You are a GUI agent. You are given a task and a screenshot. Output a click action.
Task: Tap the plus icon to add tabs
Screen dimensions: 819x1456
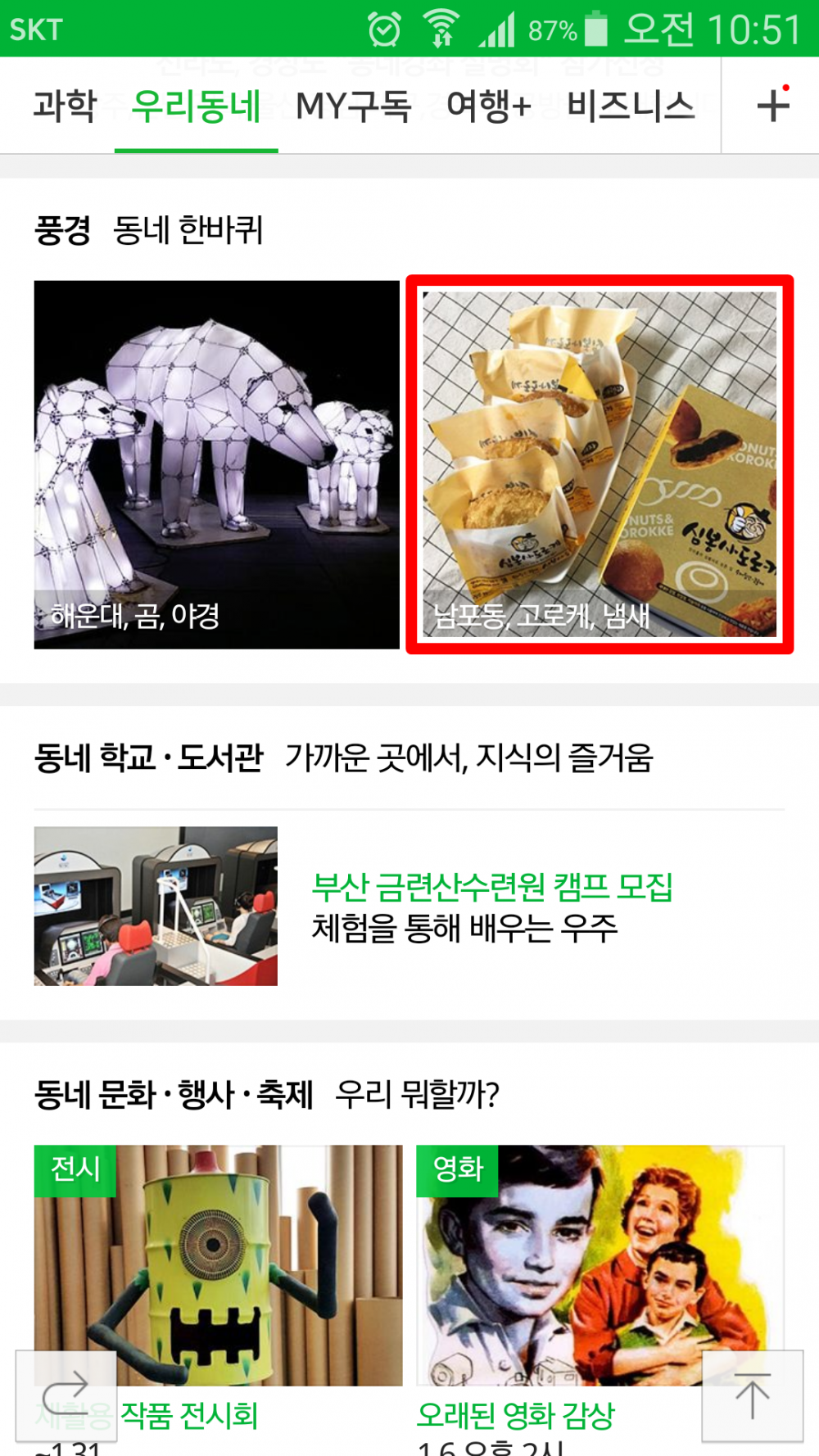772,106
